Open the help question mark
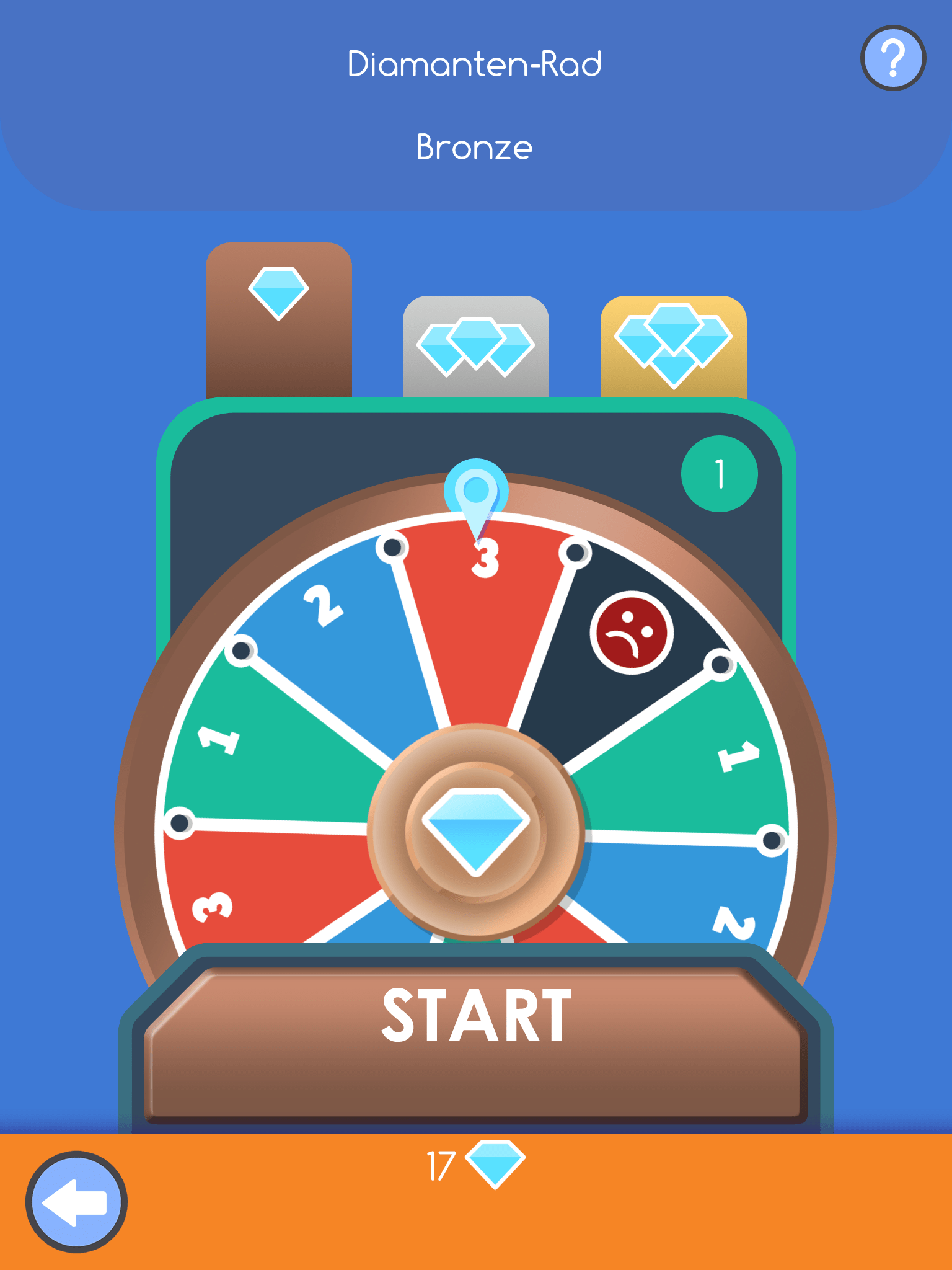952x1270 pixels. pos(892,58)
